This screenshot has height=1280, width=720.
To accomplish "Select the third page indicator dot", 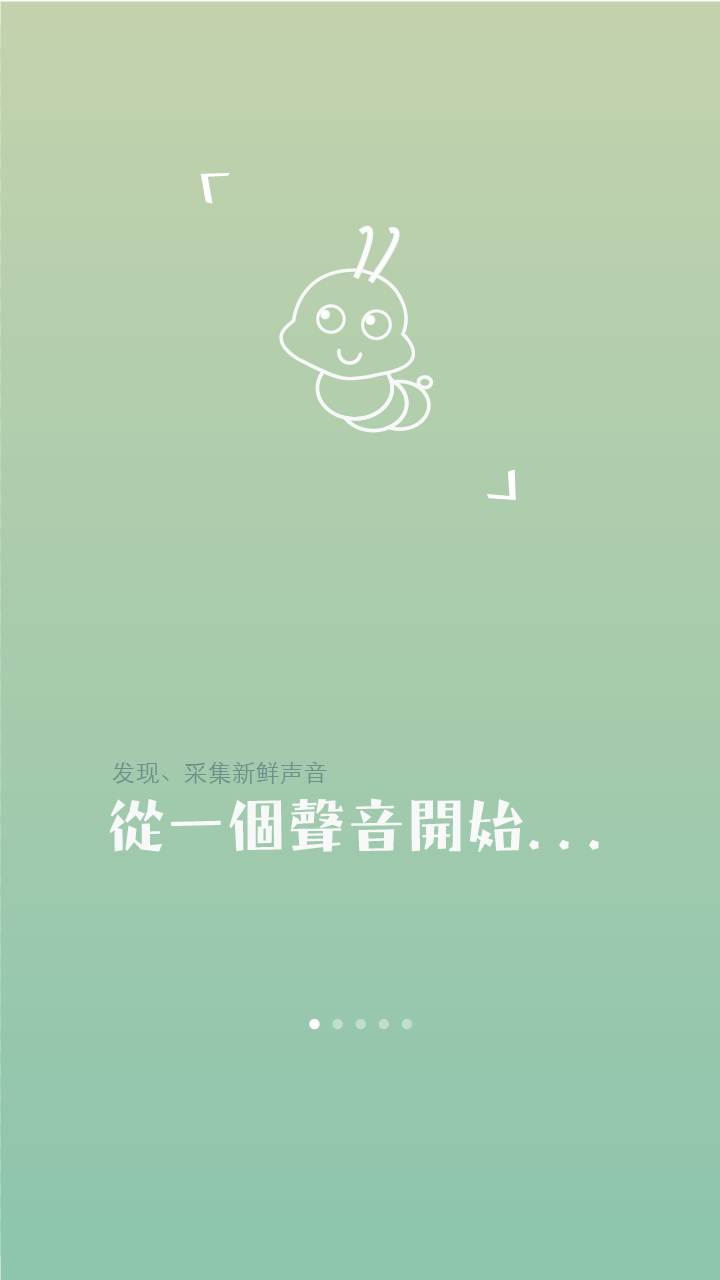I will (360, 1024).
